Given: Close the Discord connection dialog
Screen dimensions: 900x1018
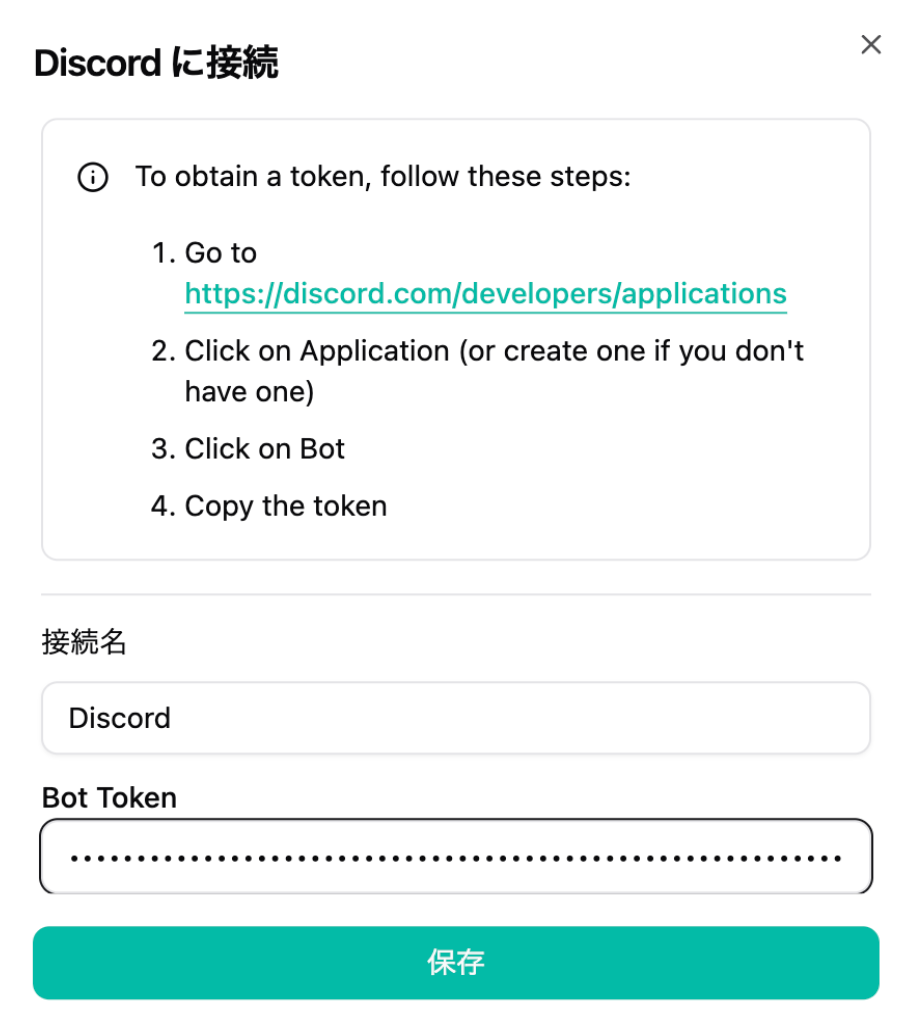Looking at the screenshot, I should click(871, 45).
